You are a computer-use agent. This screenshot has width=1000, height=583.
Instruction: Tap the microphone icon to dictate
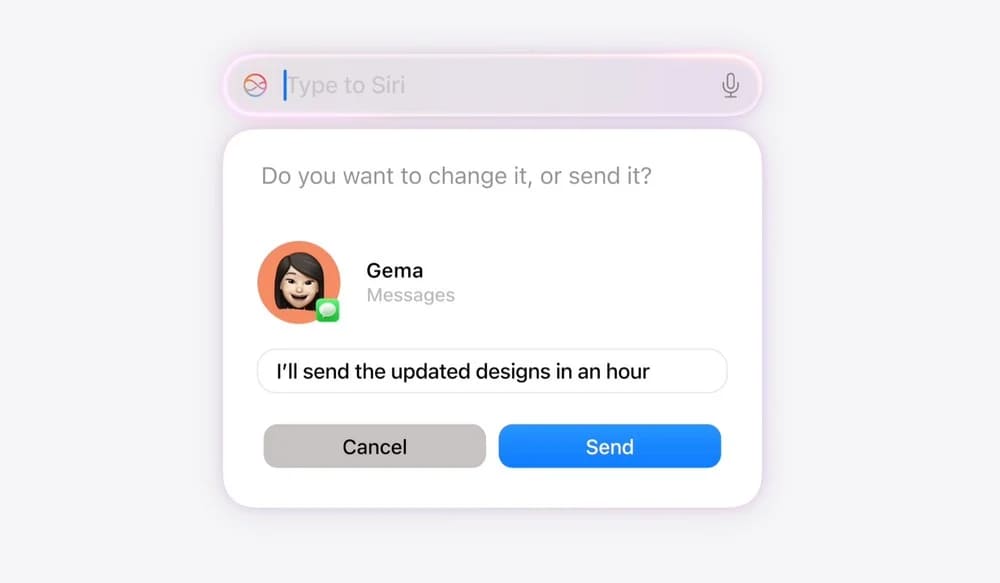pos(730,86)
